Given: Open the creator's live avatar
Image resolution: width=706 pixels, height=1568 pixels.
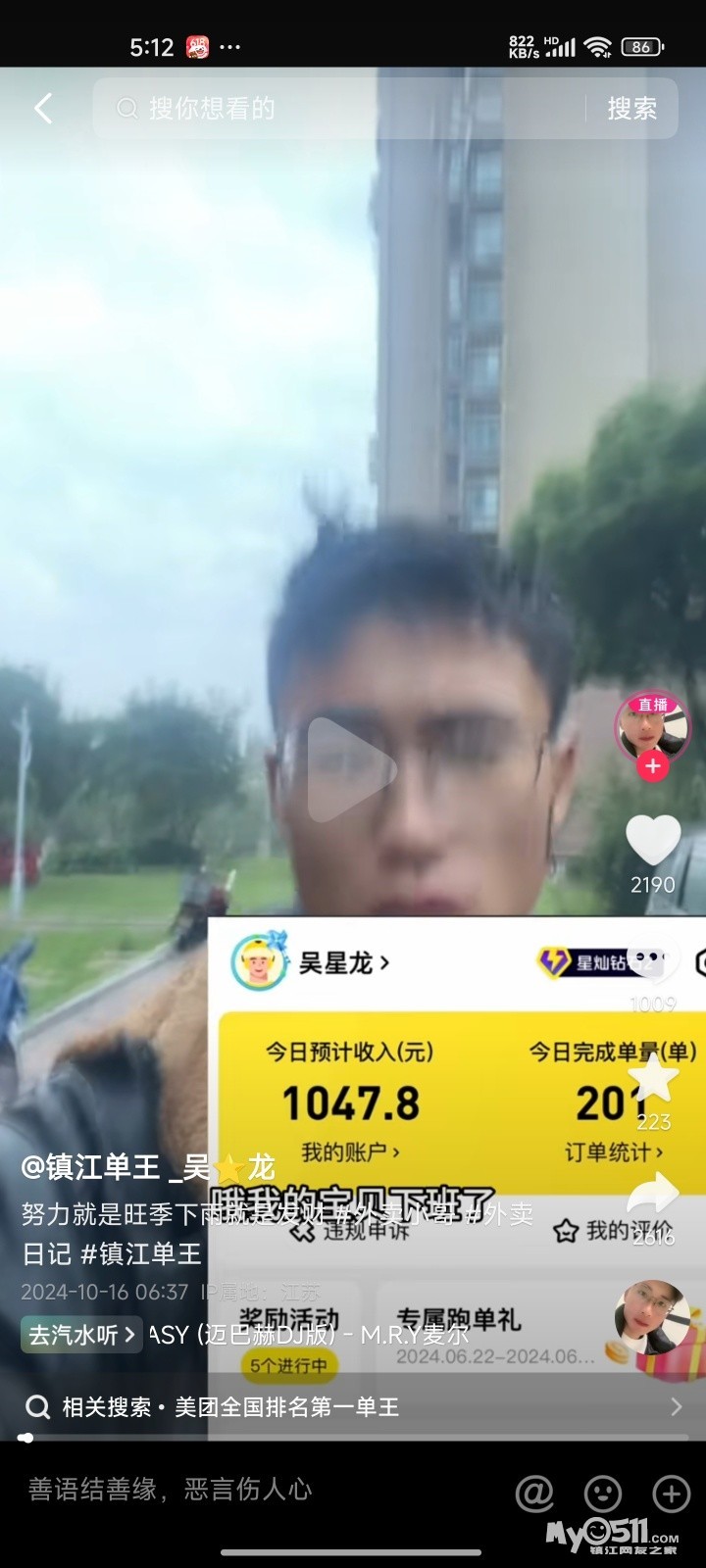Looking at the screenshot, I should (x=652, y=728).
